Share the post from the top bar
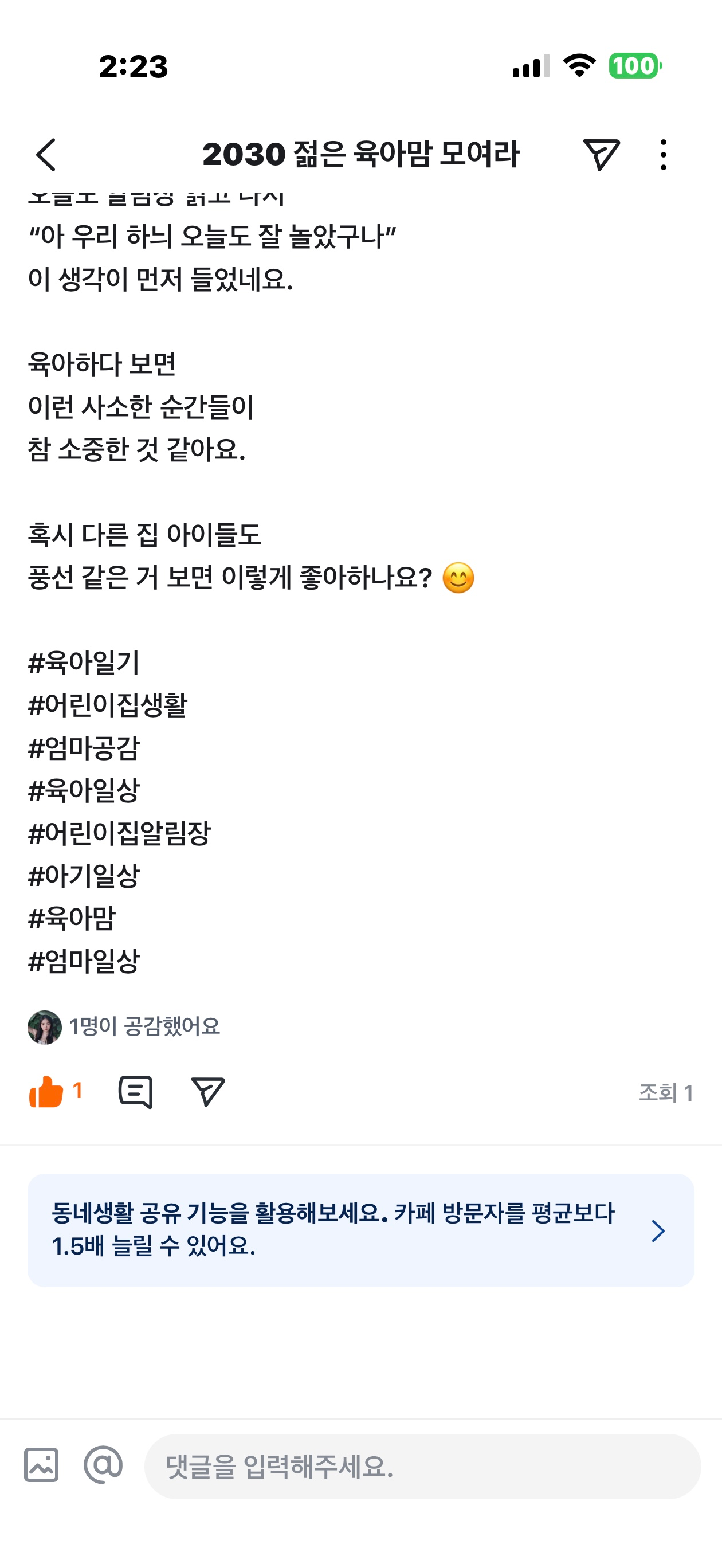Image resolution: width=722 pixels, height=1568 pixels. (601, 155)
